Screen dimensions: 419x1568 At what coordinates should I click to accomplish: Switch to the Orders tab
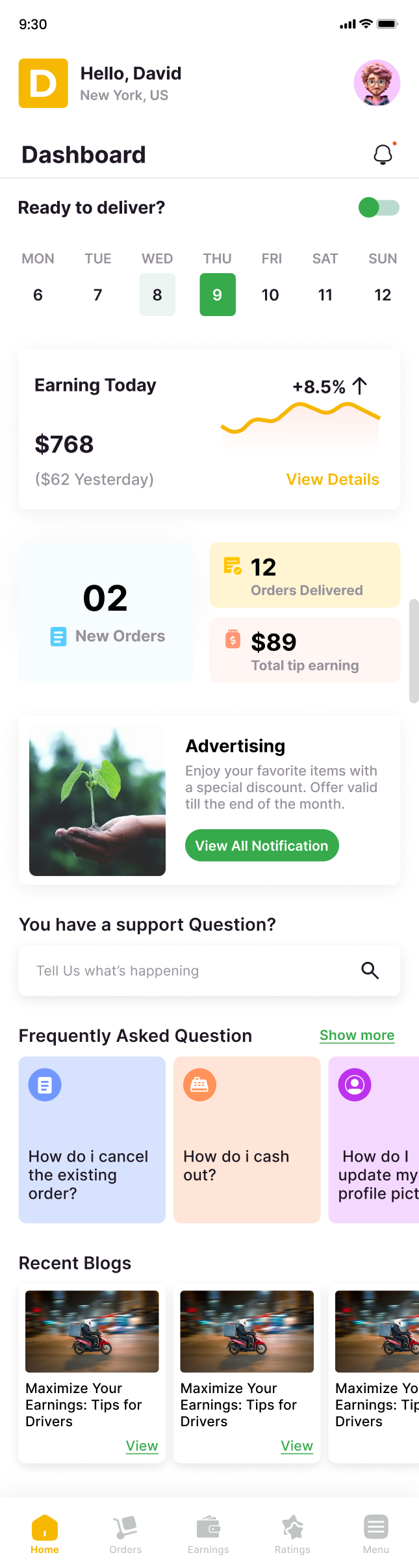point(125,1535)
